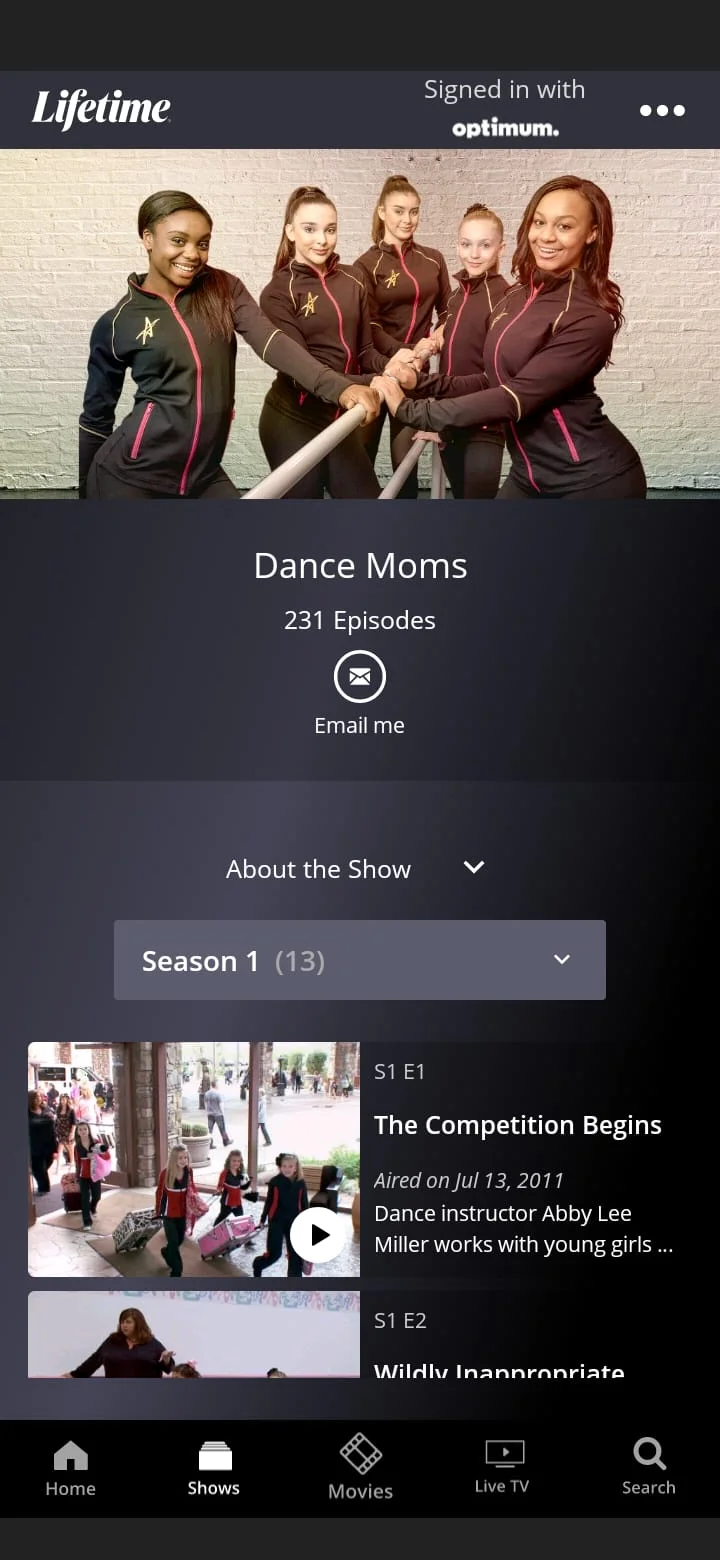Switch to the Shows tab

(214, 1467)
